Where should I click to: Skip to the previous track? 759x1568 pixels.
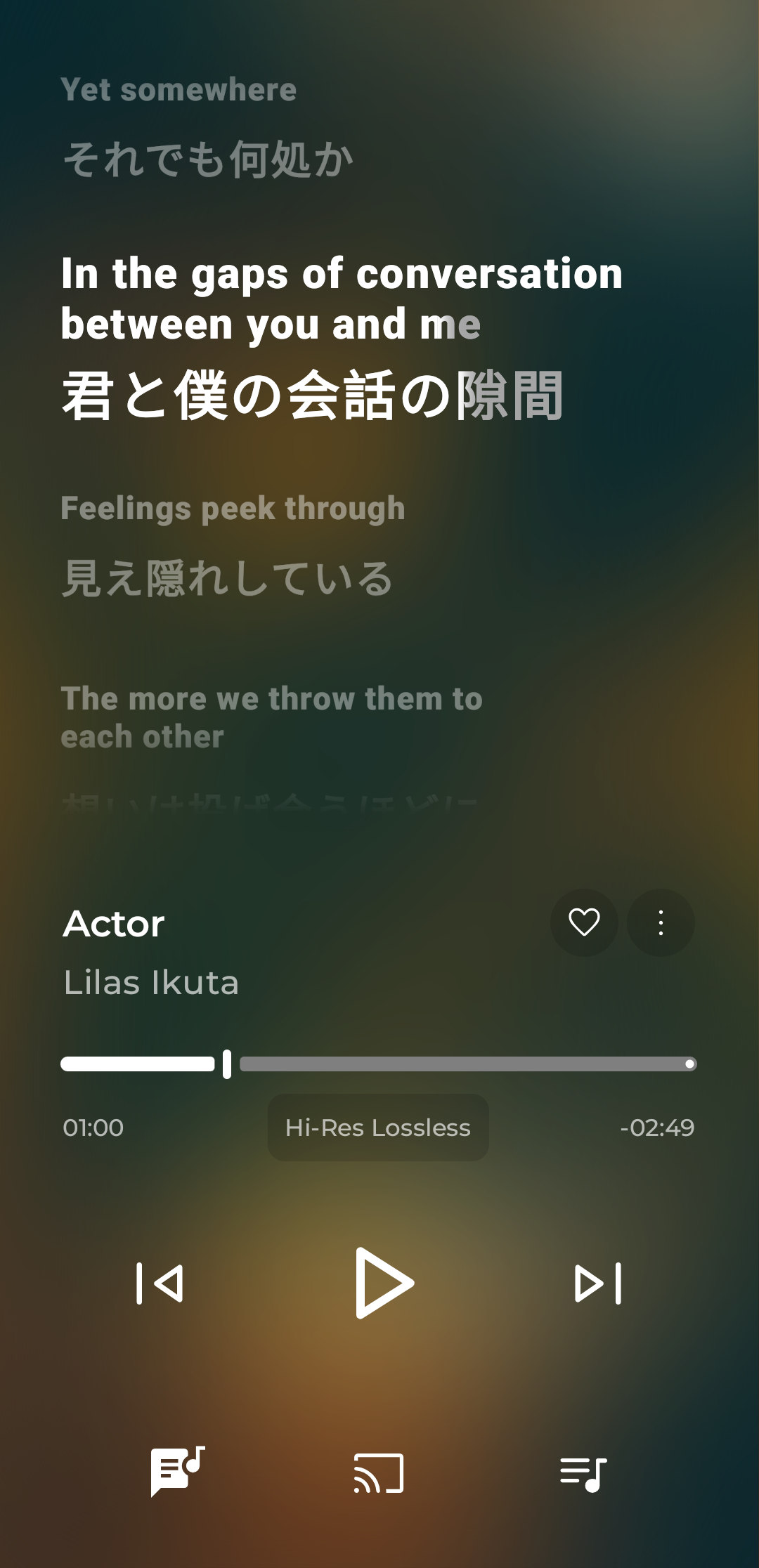point(160,1283)
